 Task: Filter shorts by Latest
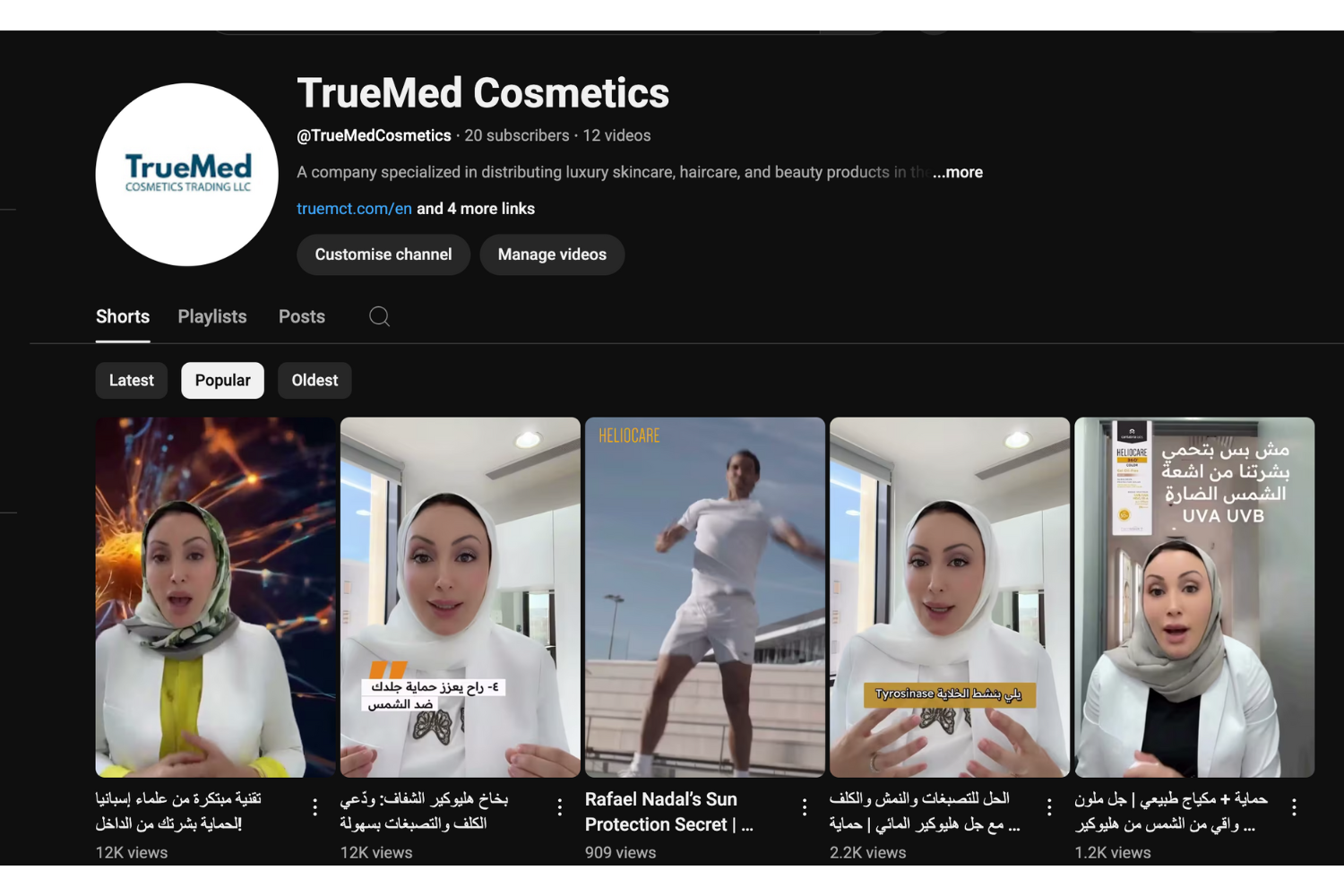tap(131, 380)
